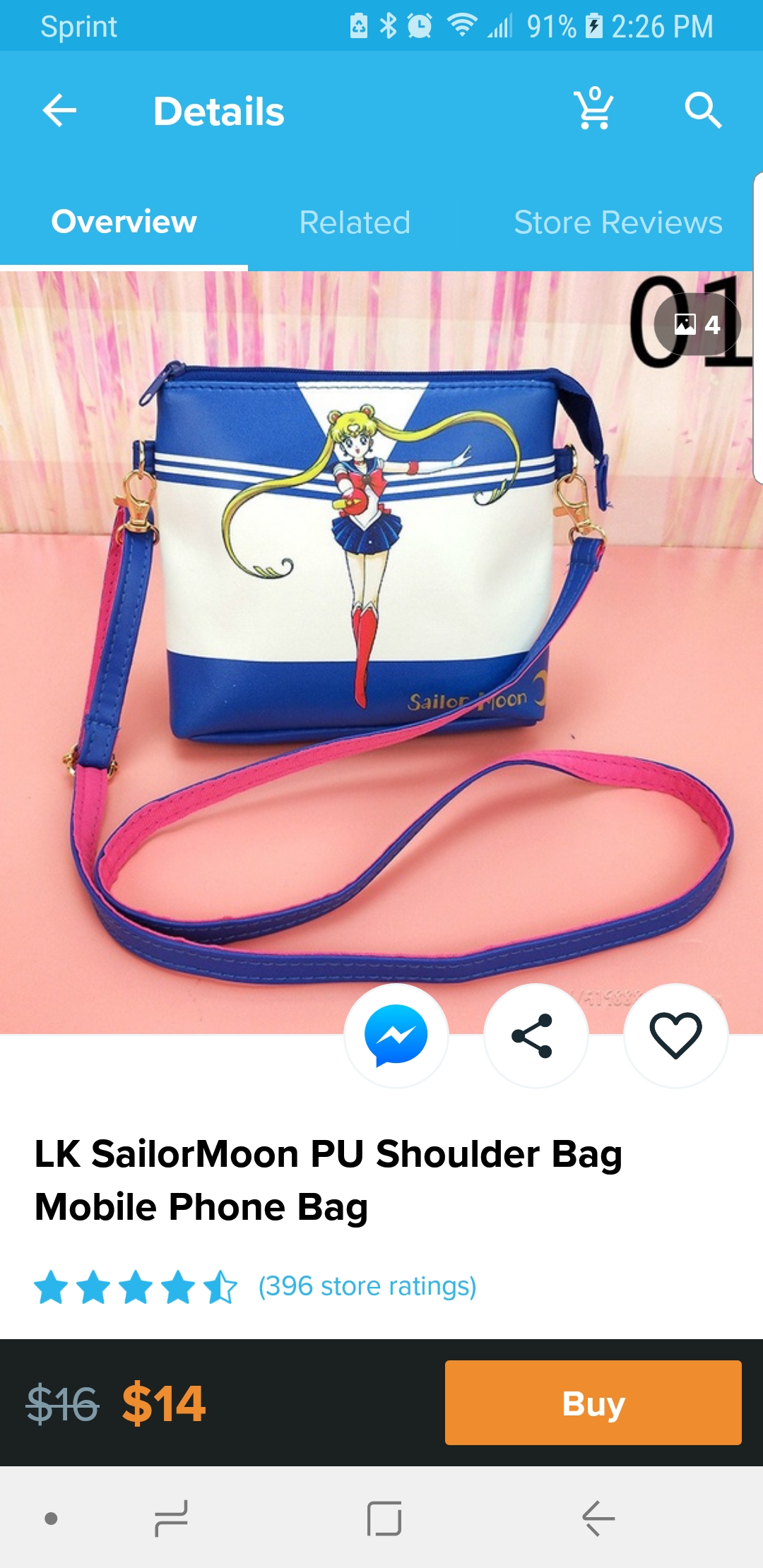763x1568 pixels.
Task: Switch to the Related tab
Action: pos(355,222)
